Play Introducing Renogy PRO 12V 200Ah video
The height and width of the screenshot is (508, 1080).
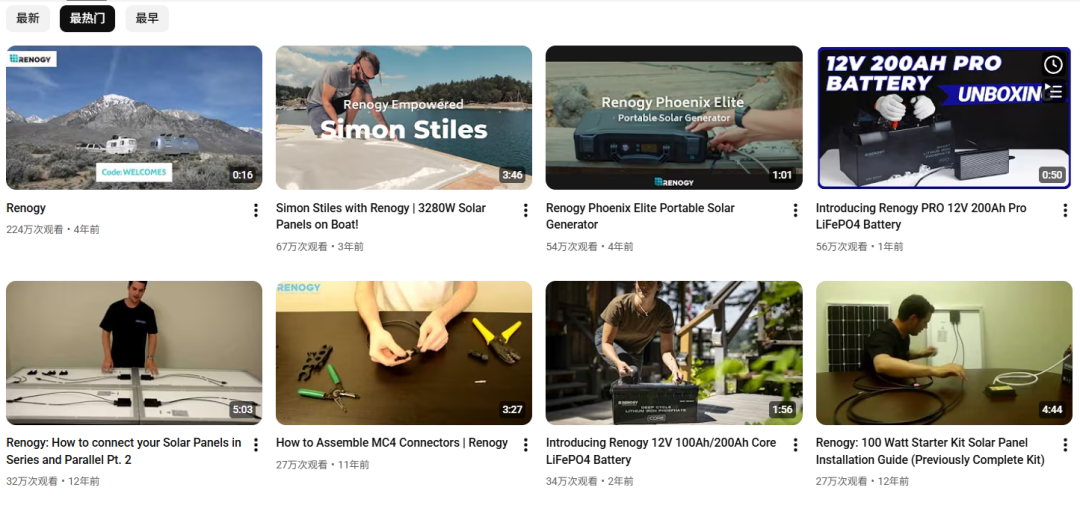coord(944,117)
